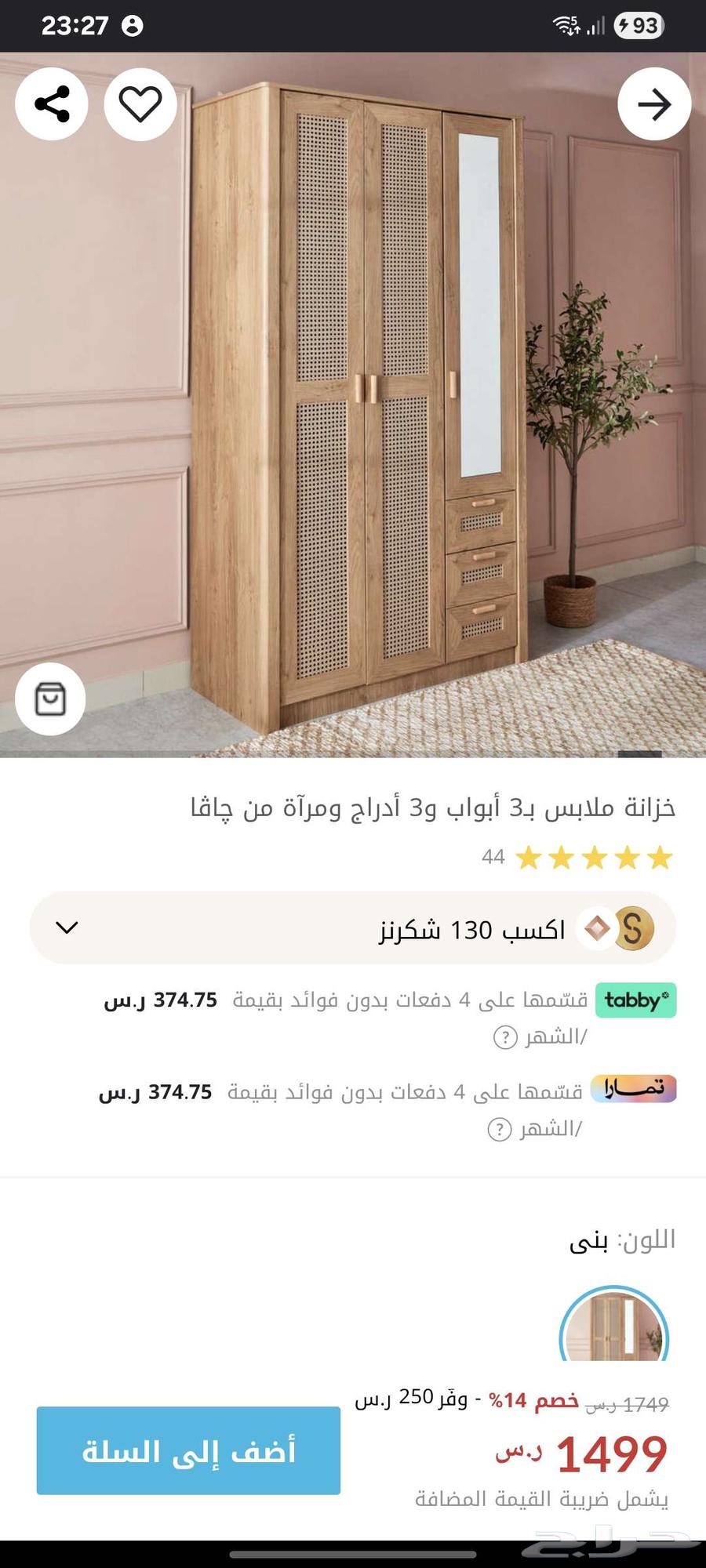Tap the question mark beside tamara installment info
This screenshot has width=706, height=1568.
click(500, 1131)
